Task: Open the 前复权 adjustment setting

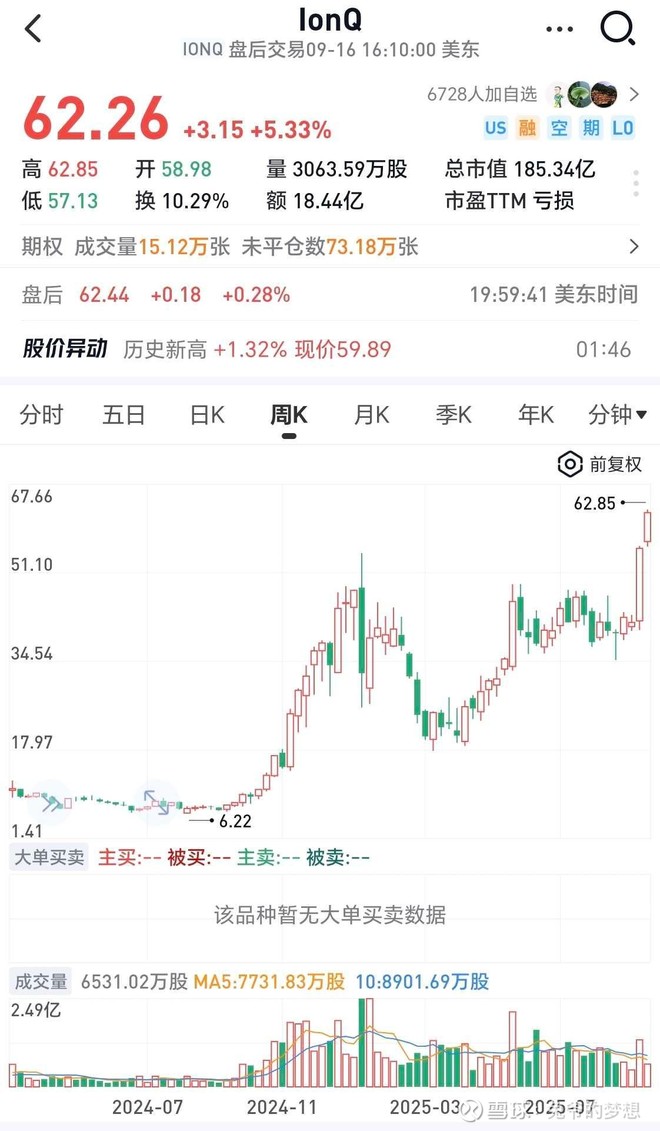Action: (x=600, y=464)
